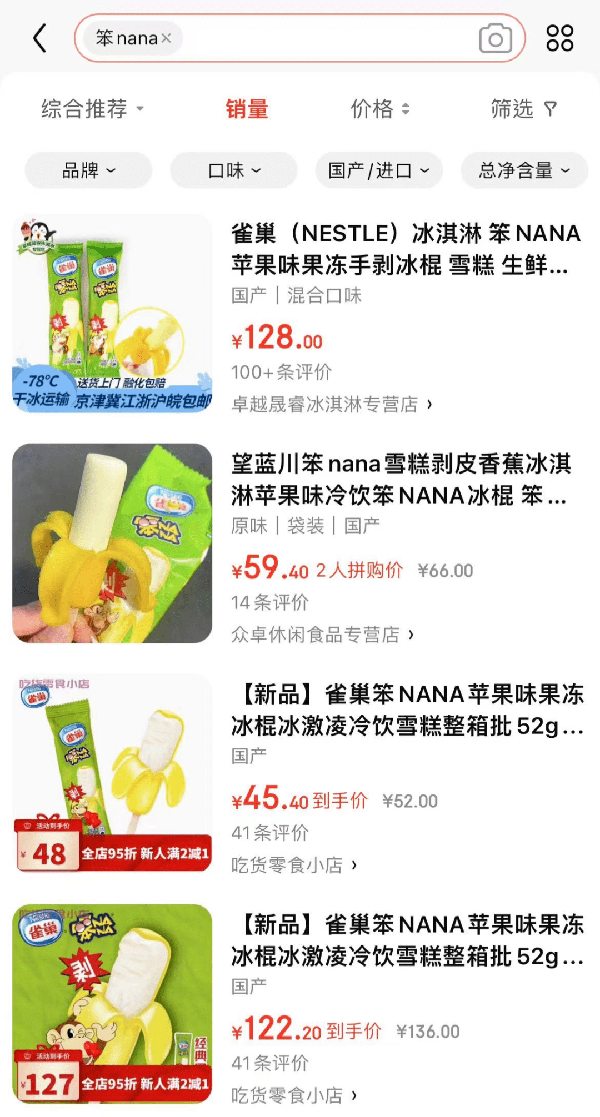
Task: Open the 【新品】雀巢笨NANA ¥45.40 product
Action: coord(407,710)
